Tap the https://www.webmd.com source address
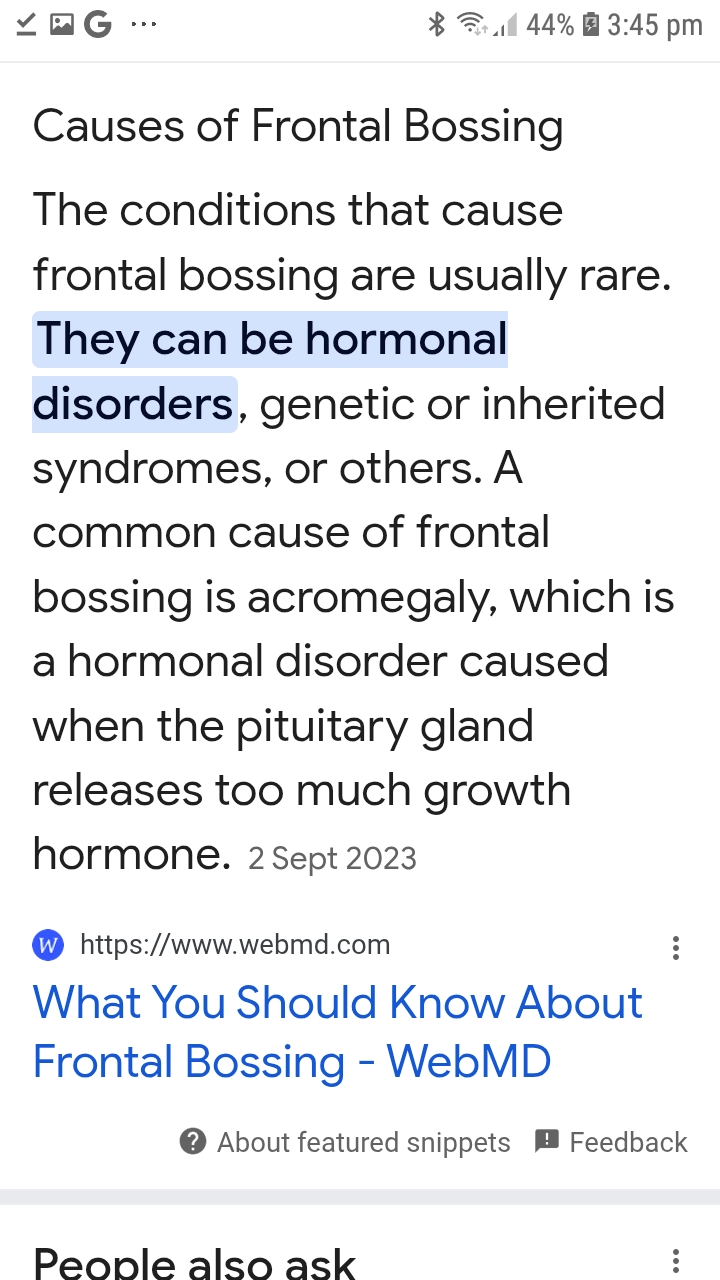 (x=234, y=945)
